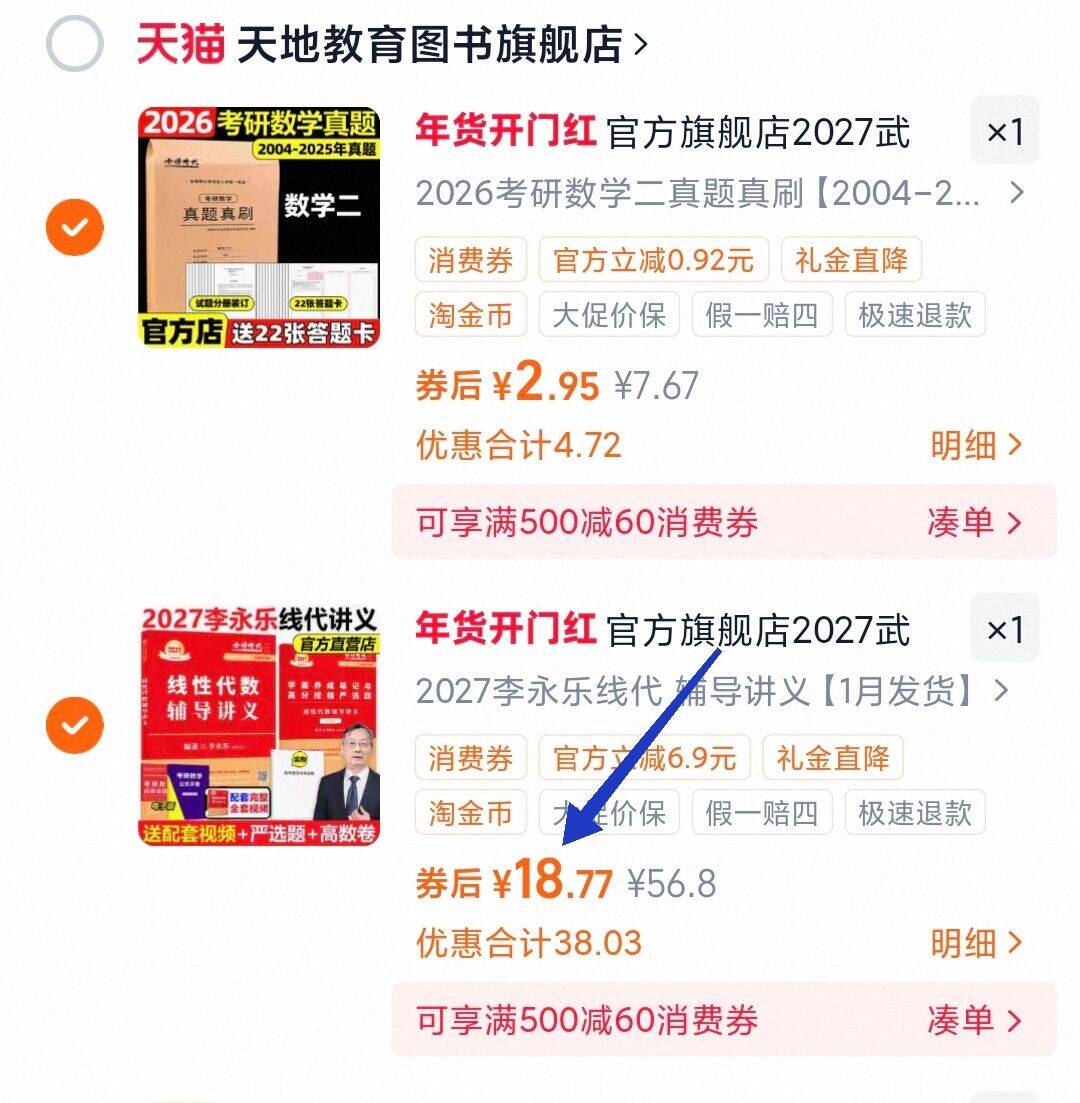Screen dimensions: 1080x1103
Task: Tap 凑单 under the 2027李永乐线代 item
Action: pos(974,1021)
